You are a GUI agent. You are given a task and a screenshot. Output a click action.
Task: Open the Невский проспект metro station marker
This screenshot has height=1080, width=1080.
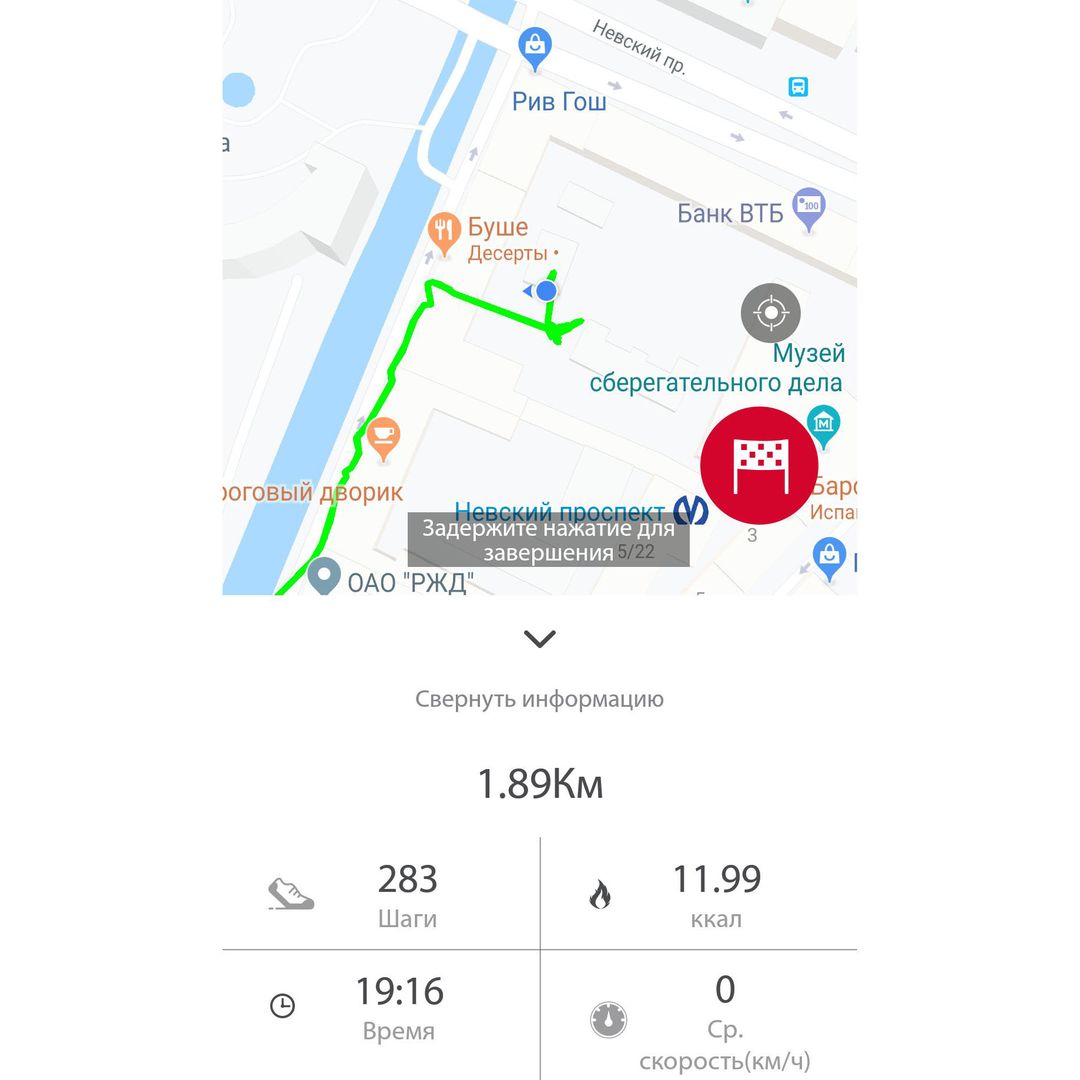tap(691, 510)
